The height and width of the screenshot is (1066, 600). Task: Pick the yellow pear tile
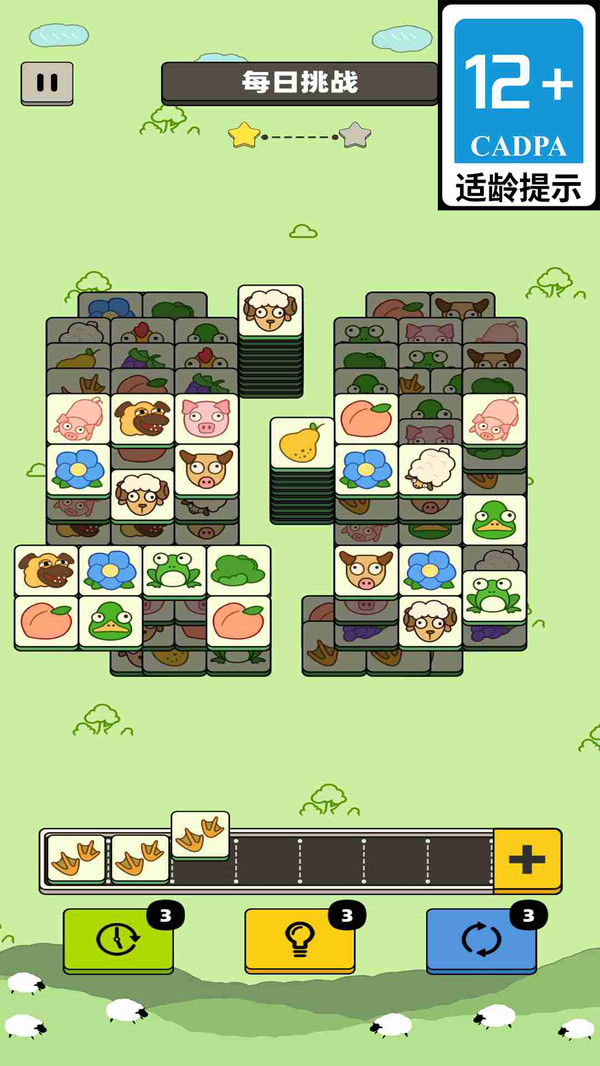pos(302,443)
